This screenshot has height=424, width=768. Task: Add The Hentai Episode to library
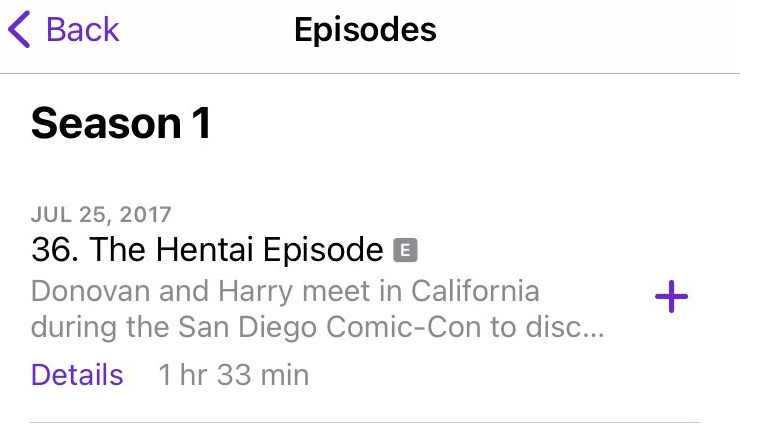tap(671, 296)
